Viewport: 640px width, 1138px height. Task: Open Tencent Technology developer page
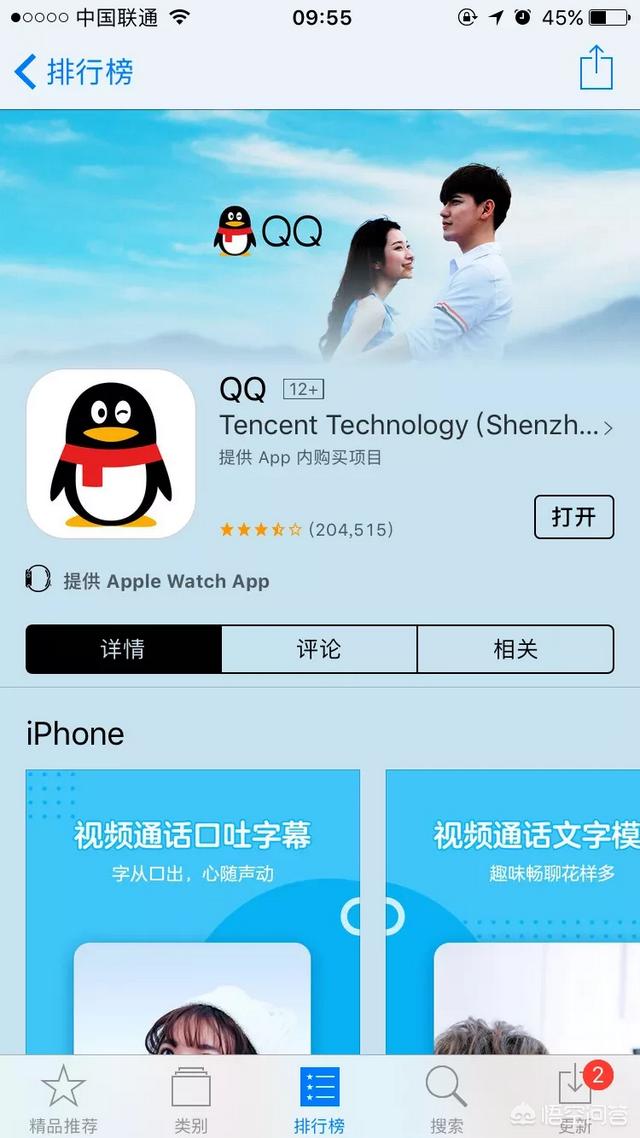click(415, 425)
